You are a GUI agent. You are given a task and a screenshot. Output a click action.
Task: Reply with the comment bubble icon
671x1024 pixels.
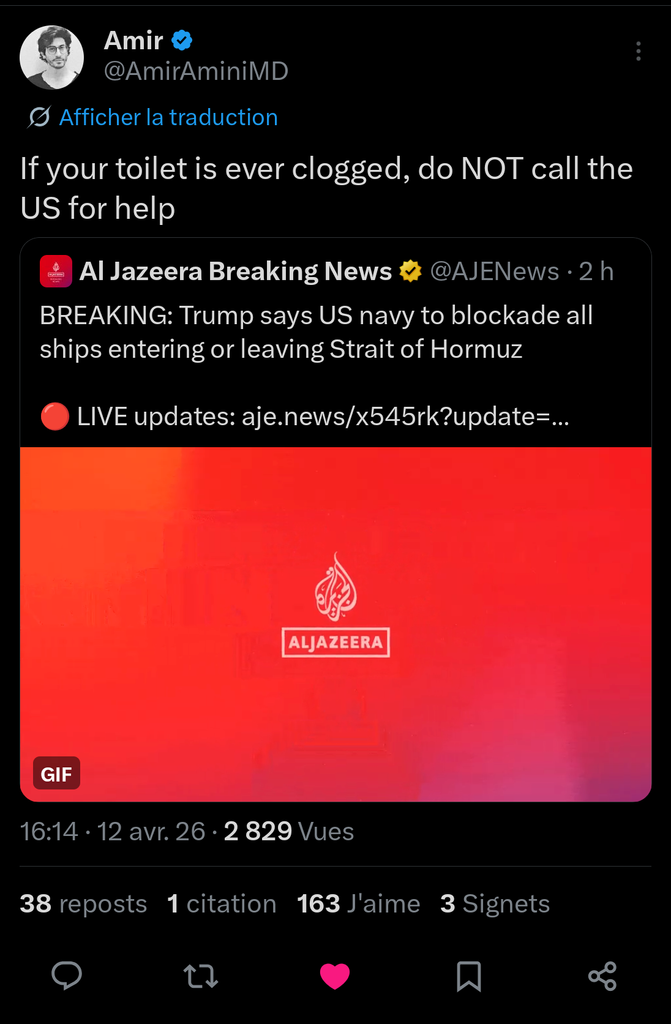click(67, 976)
